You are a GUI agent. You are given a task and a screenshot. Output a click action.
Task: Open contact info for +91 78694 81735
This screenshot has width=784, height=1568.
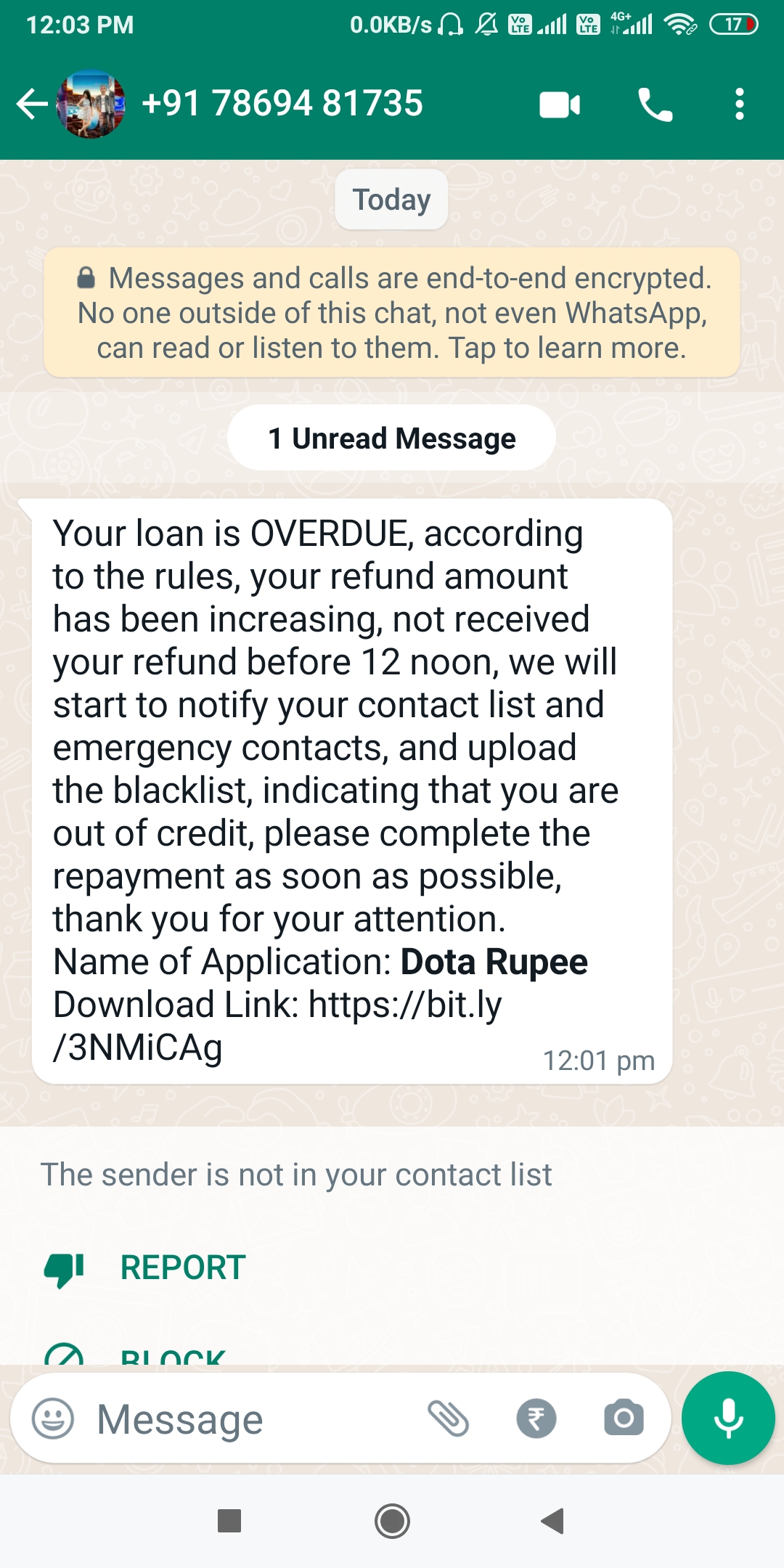[282, 104]
